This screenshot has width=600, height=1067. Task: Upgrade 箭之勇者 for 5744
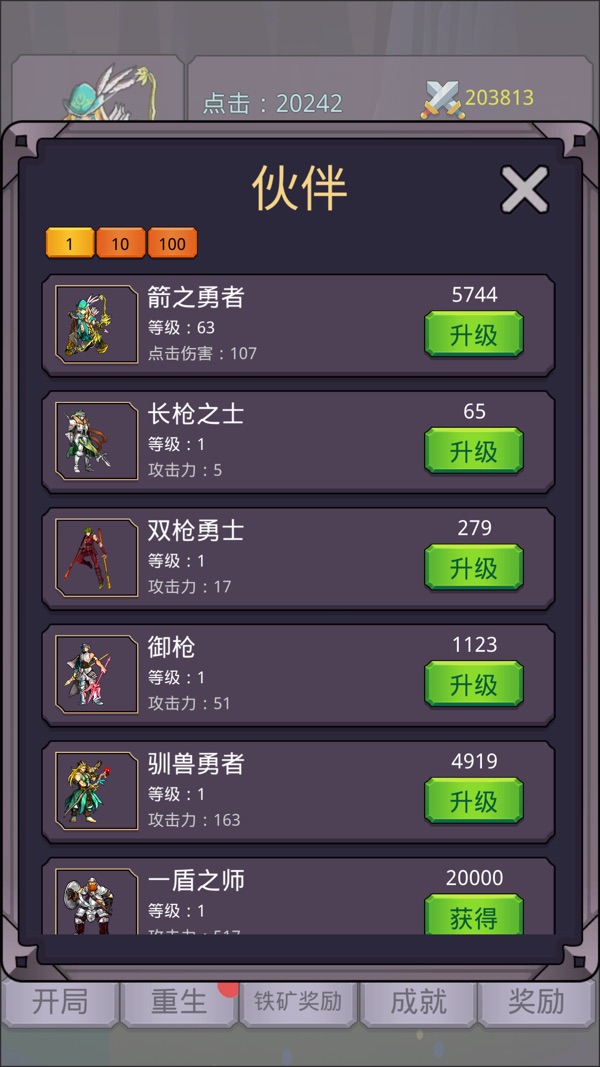473,335
